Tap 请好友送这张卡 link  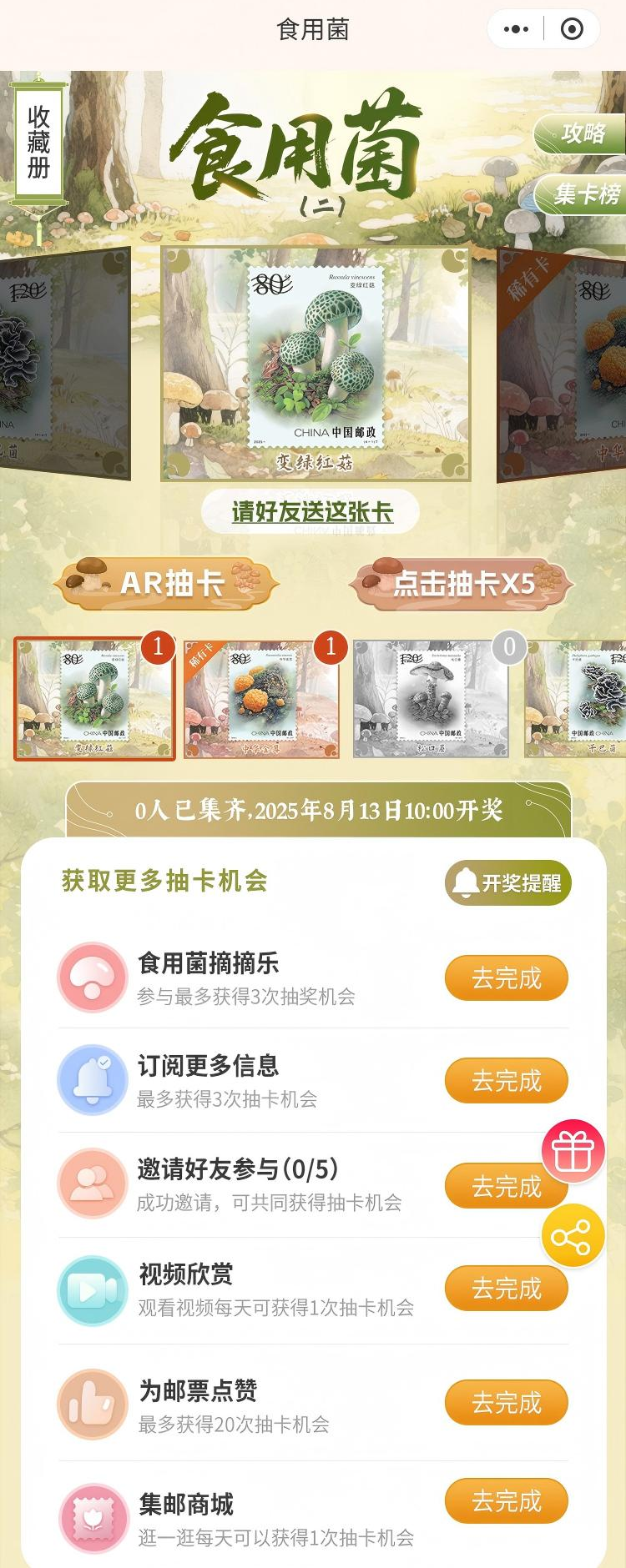tap(311, 512)
